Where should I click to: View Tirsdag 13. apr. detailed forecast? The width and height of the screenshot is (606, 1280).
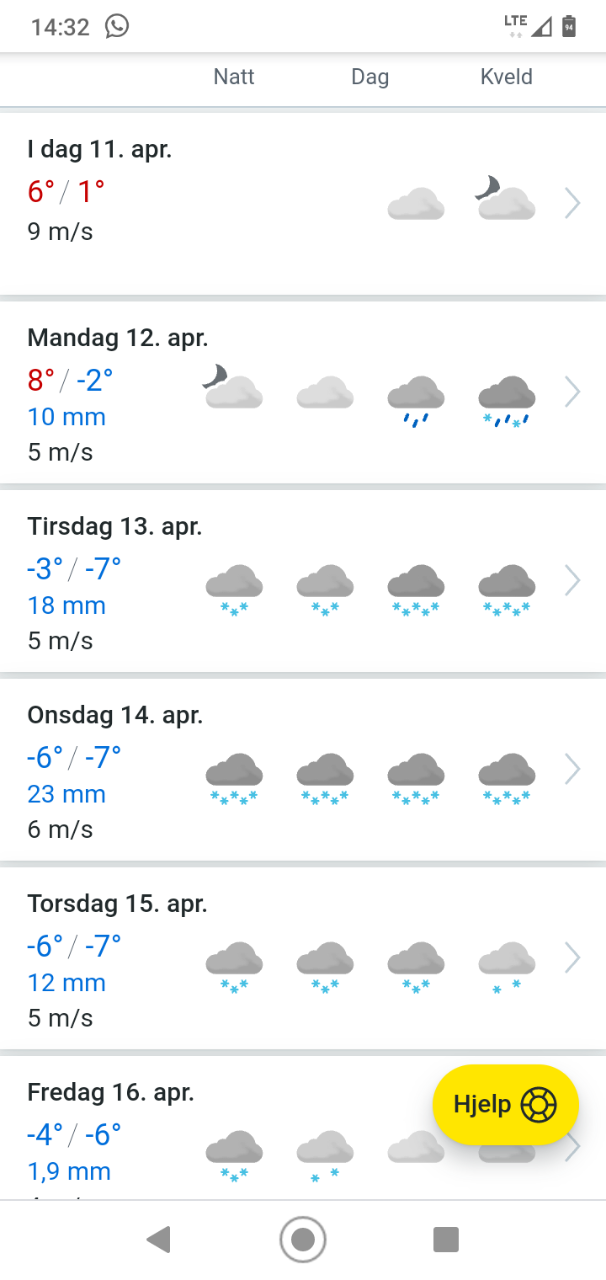click(x=303, y=581)
